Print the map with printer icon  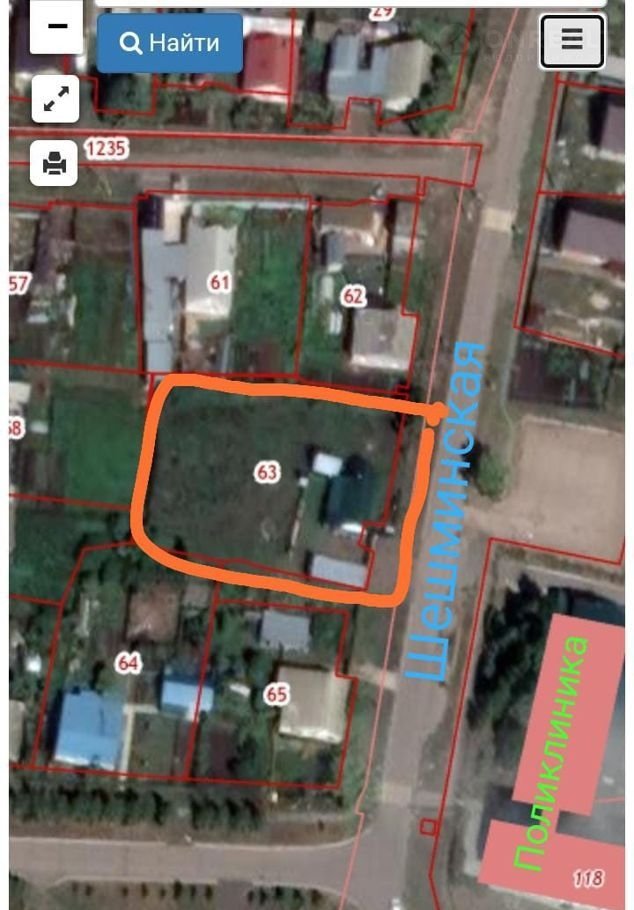55,162
